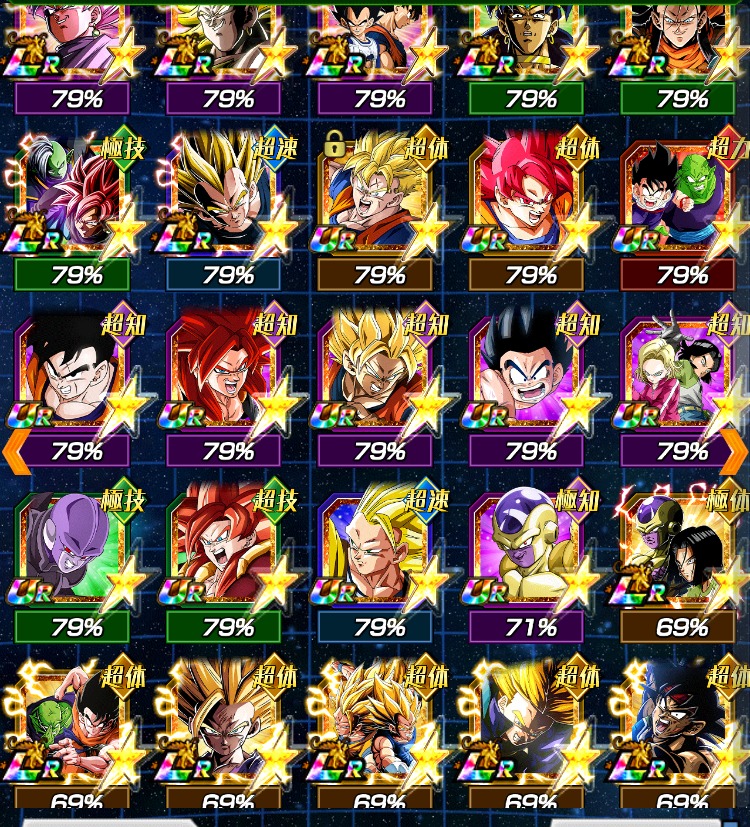Go to the next page with right arrow

(735, 452)
